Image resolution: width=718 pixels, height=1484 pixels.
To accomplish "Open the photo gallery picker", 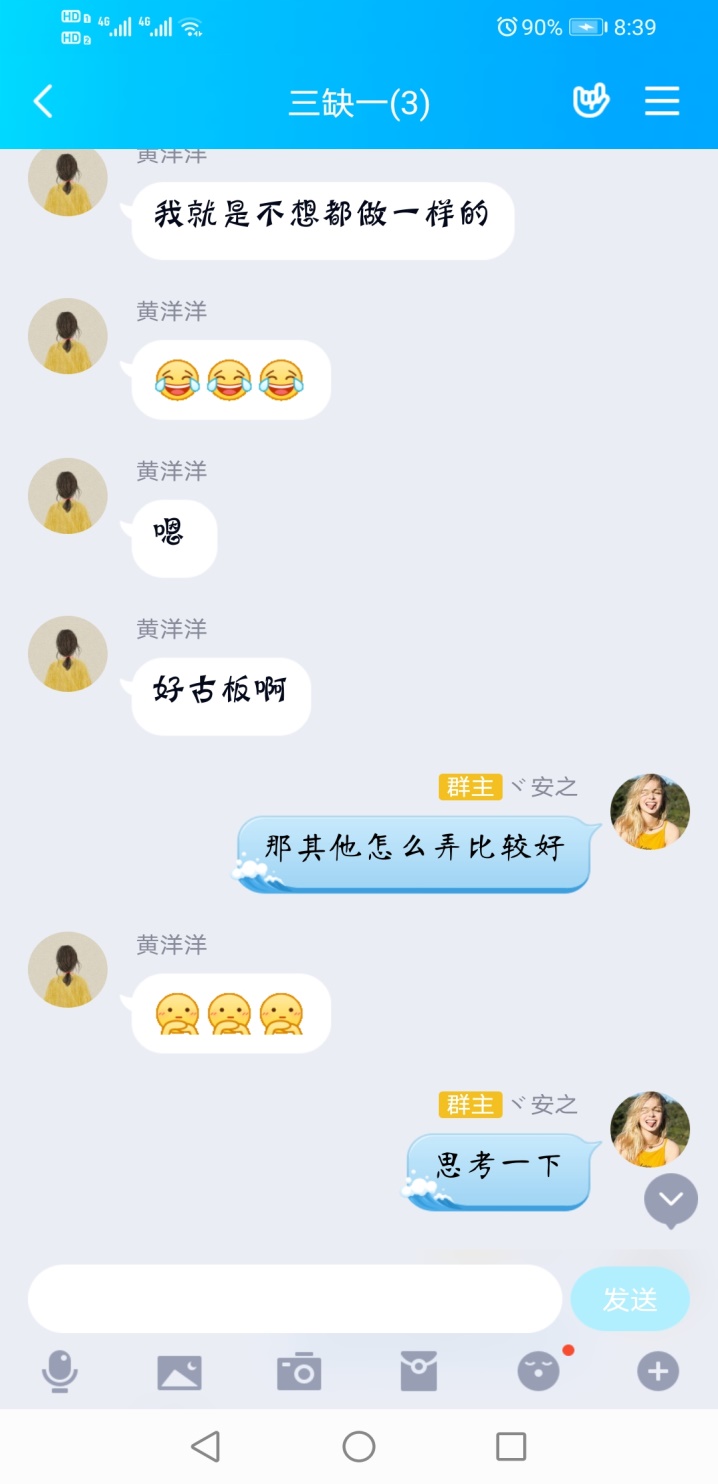I will pos(179,1372).
